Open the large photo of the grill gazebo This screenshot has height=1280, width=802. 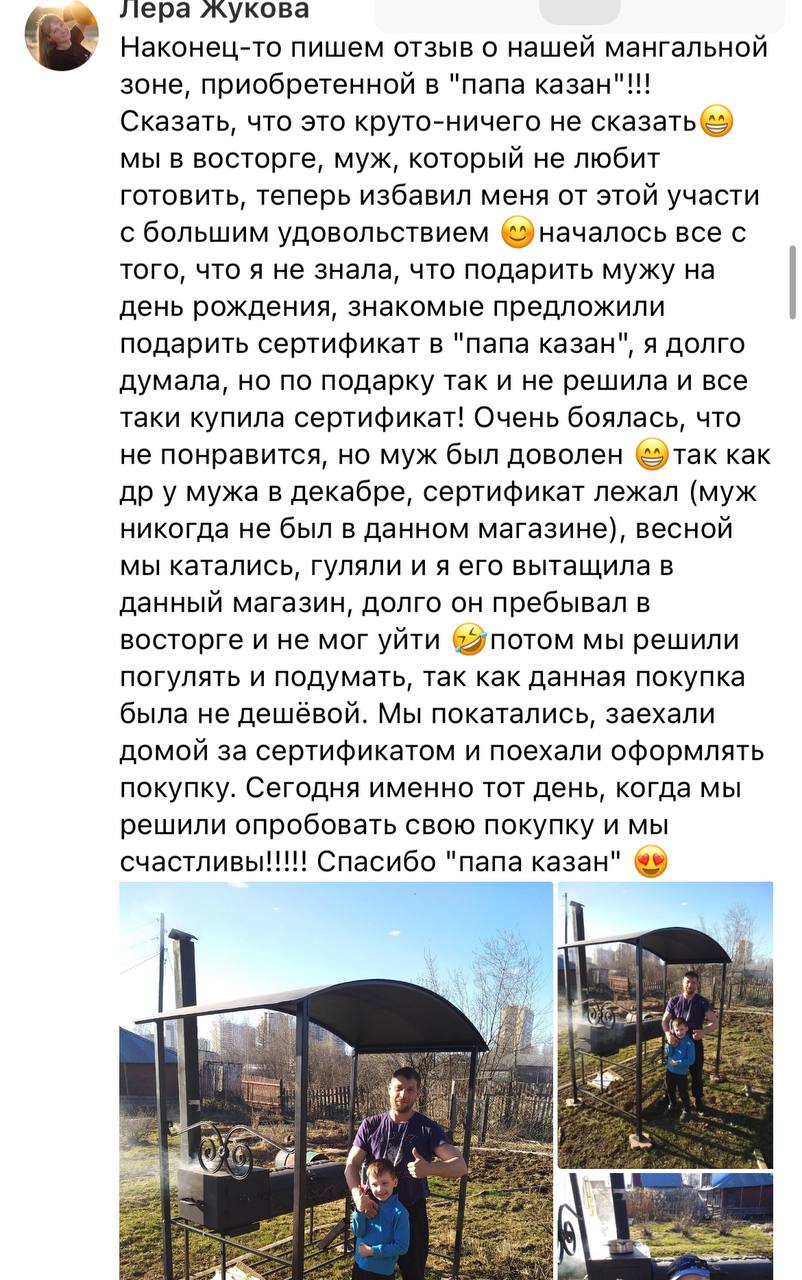[x=335, y=1080]
